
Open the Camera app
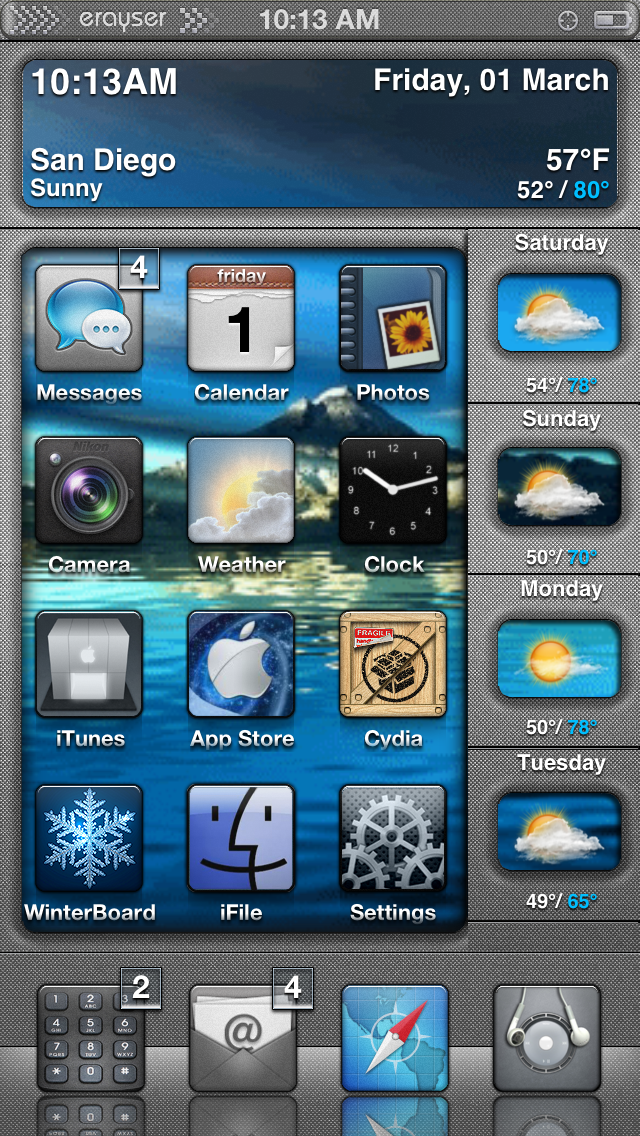click(x=89, y=491)
